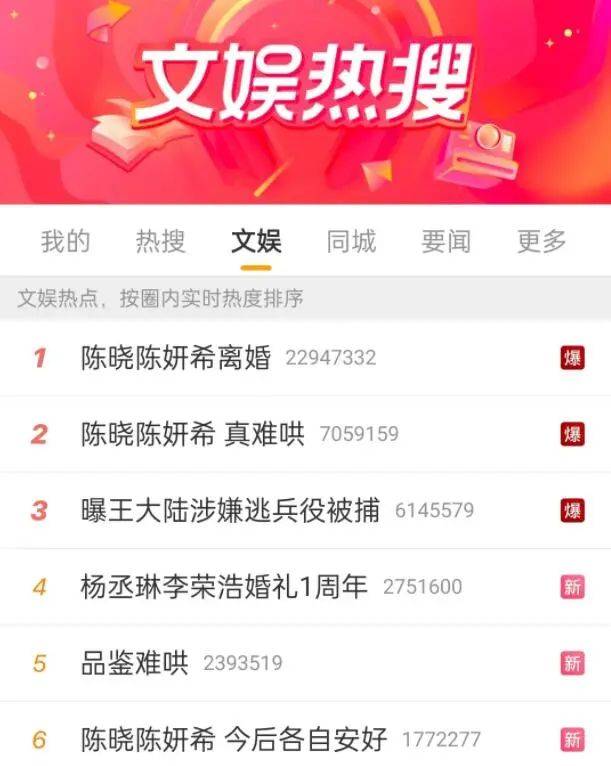Viewport: 611px width, 766px height.
Task: Open the topic 陈晓陈妍希离婚
Action: tap(176, 358)
